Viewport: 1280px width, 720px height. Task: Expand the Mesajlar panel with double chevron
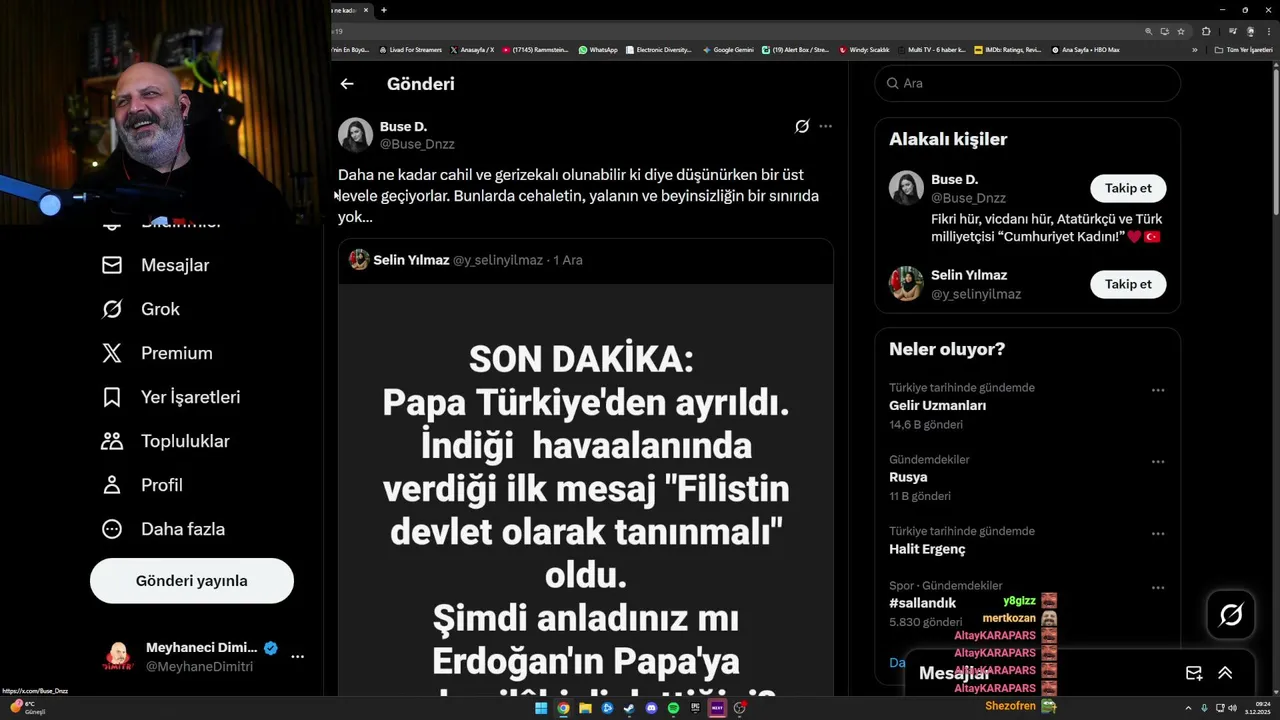[1225, 673]
